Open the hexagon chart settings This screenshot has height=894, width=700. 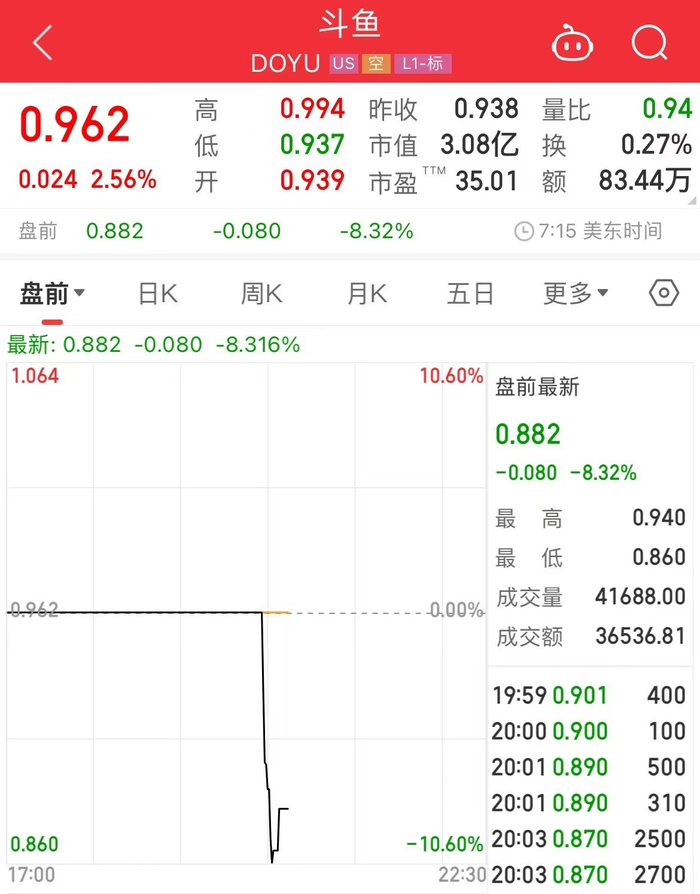coord(664,293)
